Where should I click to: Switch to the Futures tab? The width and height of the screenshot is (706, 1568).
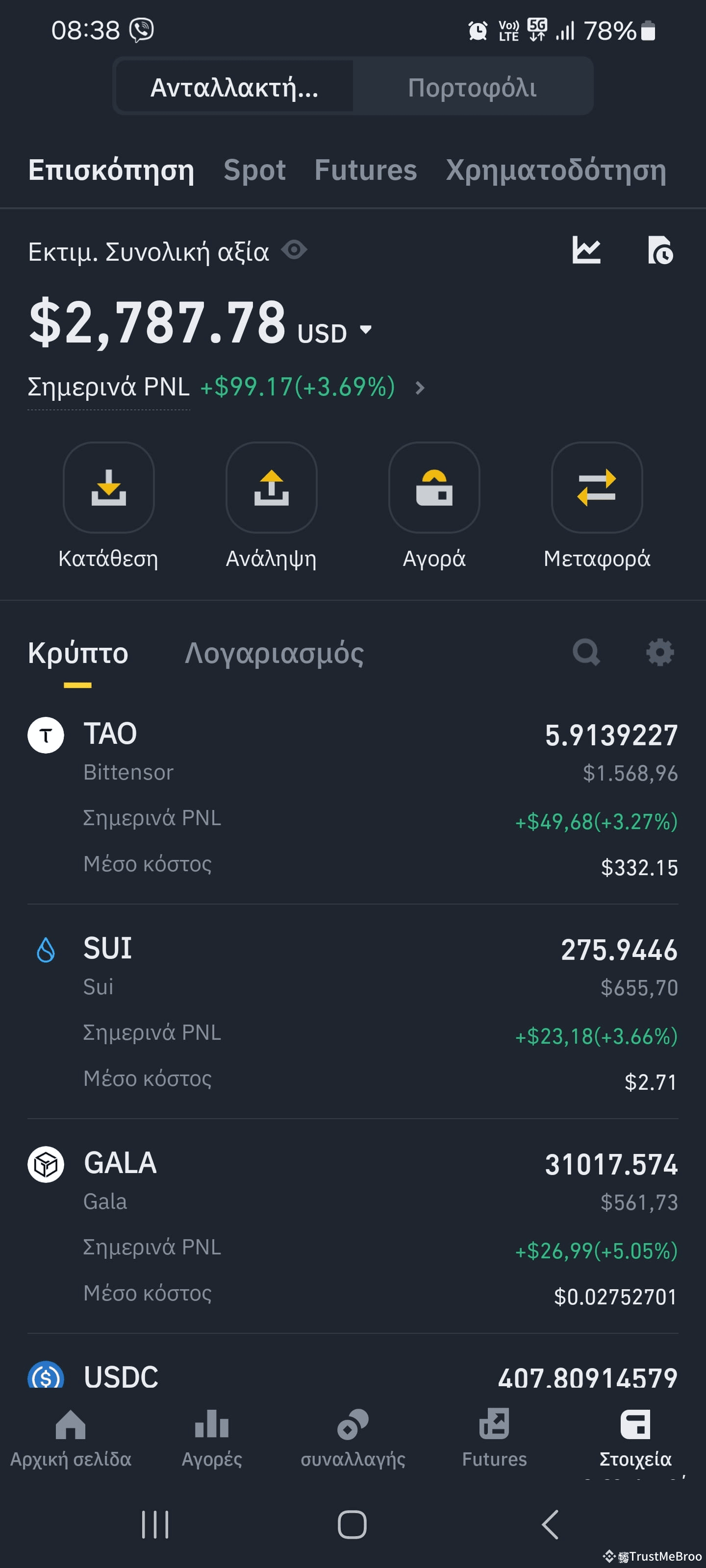pyautogui.click(x=365, y=171)
